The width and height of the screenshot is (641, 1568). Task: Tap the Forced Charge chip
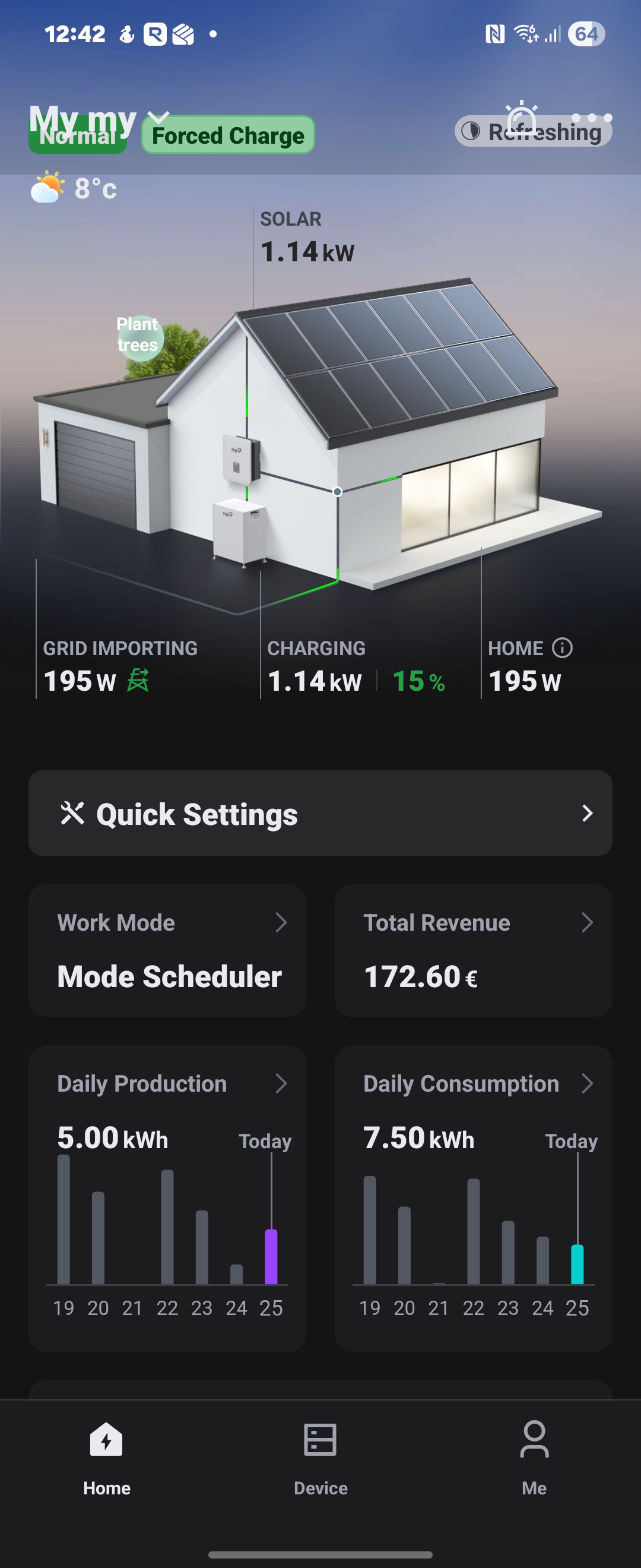(228, 135)
